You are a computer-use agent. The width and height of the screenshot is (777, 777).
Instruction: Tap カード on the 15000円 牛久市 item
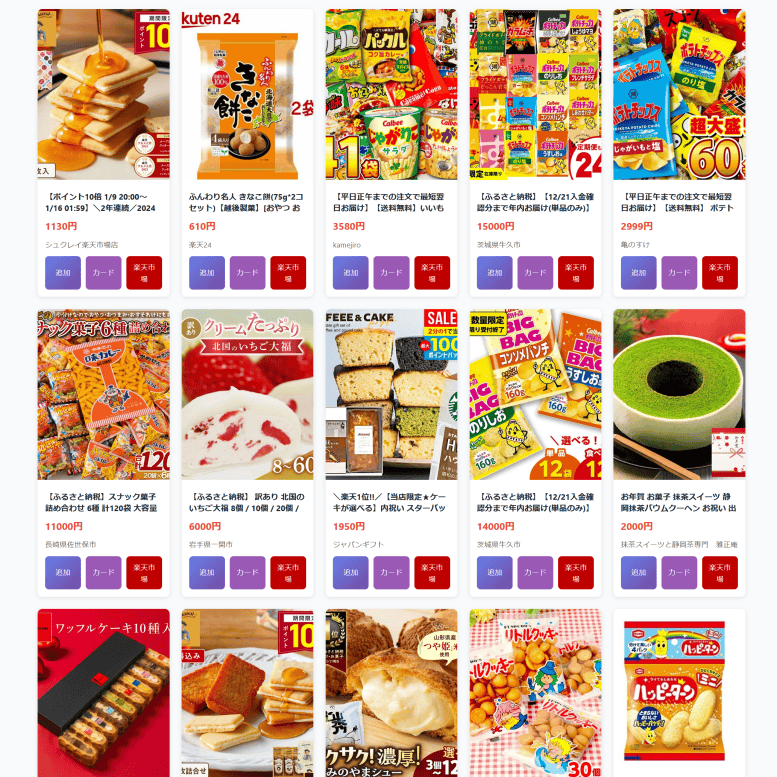[535, 273]
